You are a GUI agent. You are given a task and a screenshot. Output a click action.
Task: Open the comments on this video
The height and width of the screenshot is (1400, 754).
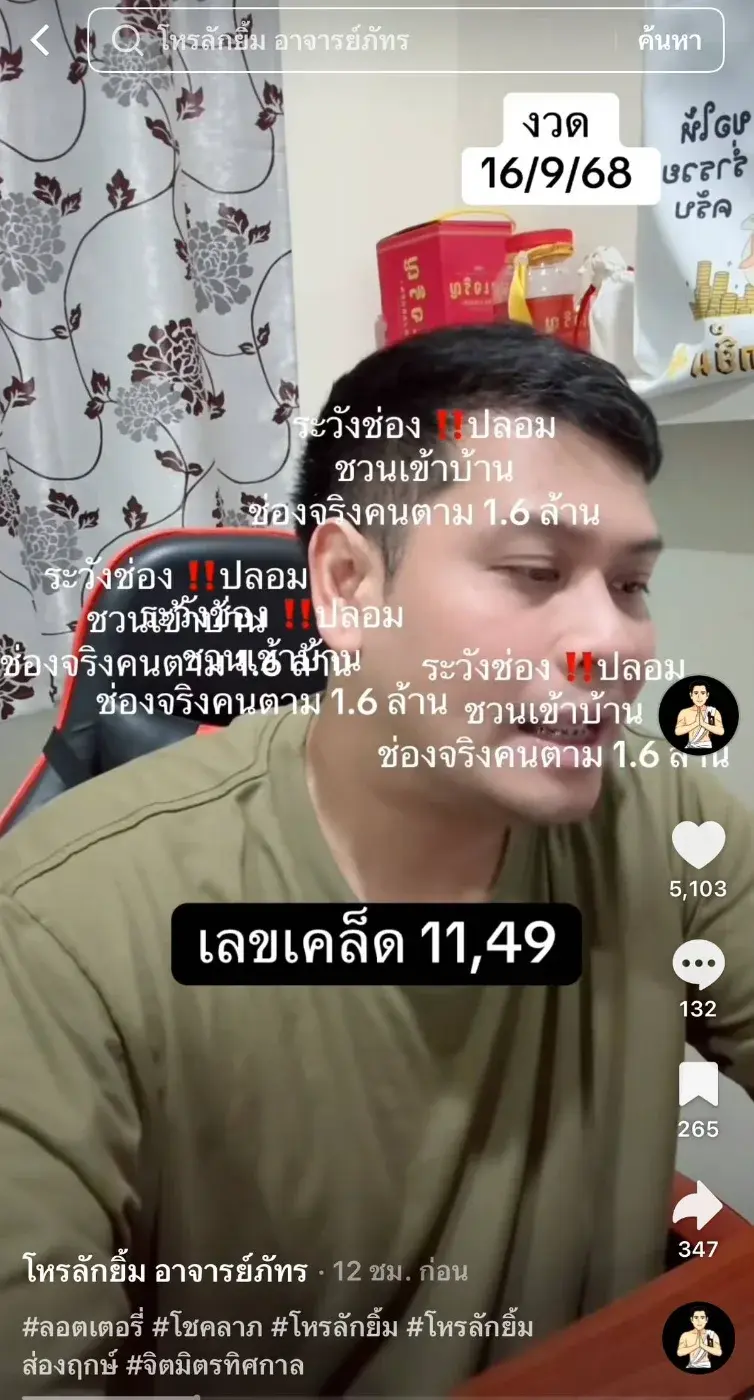[698, 967]
